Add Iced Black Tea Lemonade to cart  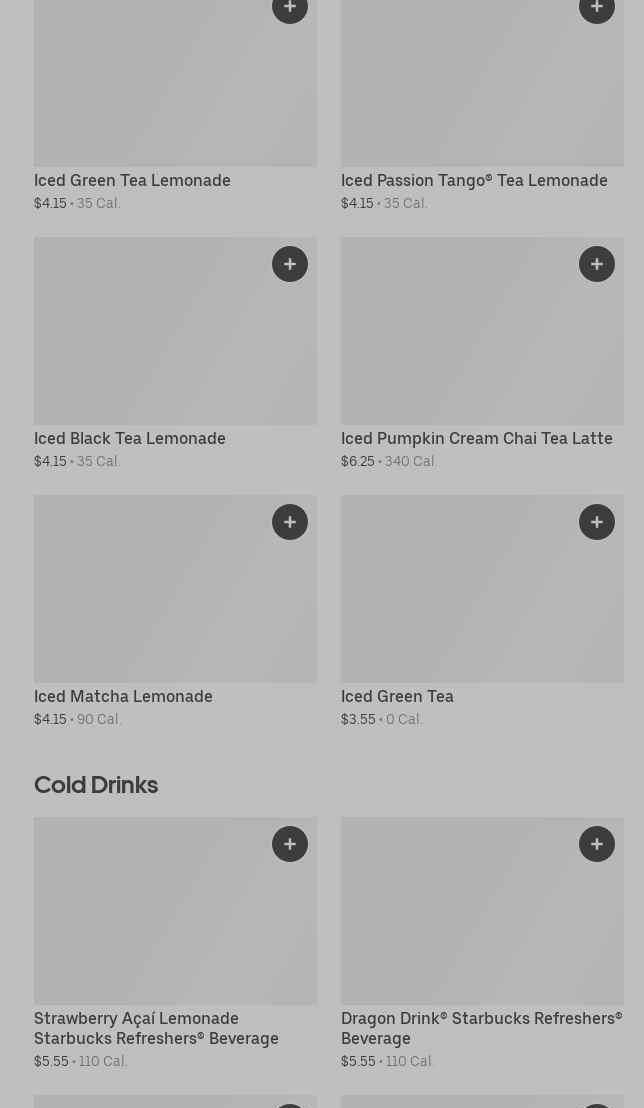pos(290,264)
